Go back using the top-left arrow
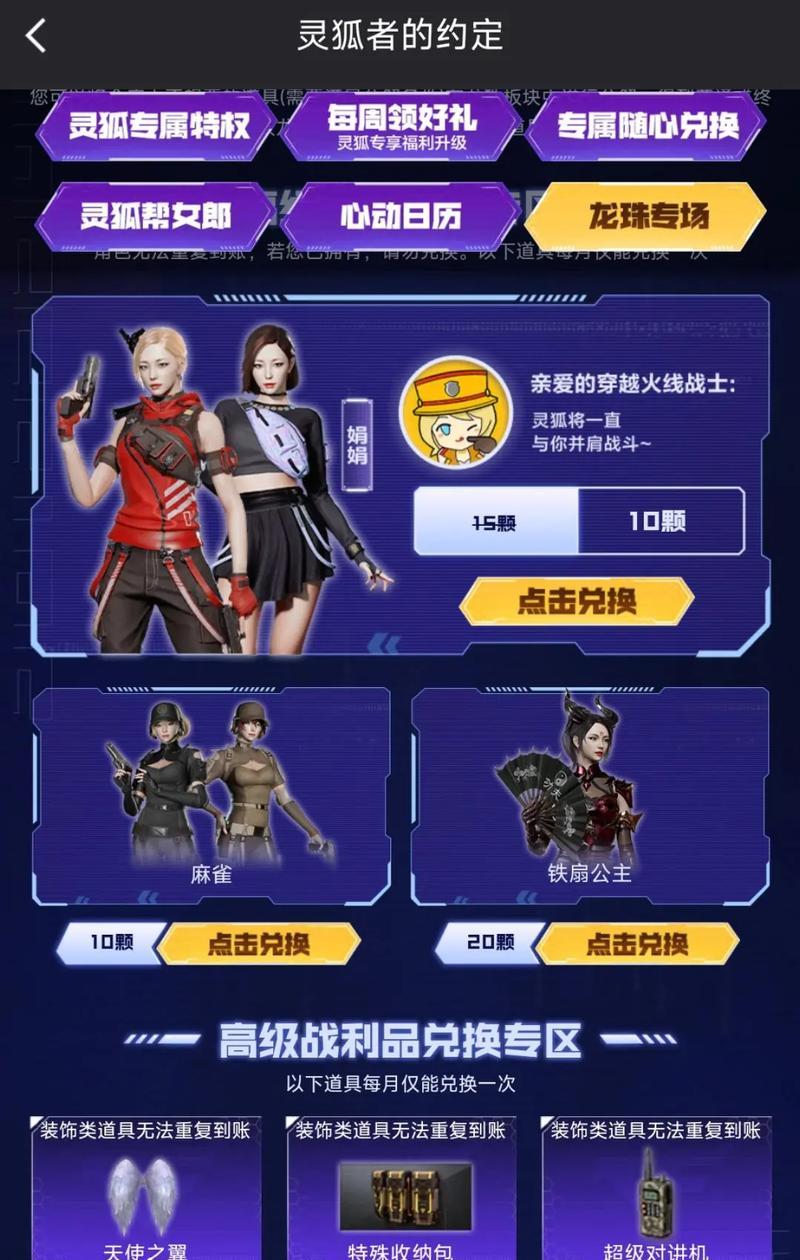800x1260 pixels. point(36,36)
